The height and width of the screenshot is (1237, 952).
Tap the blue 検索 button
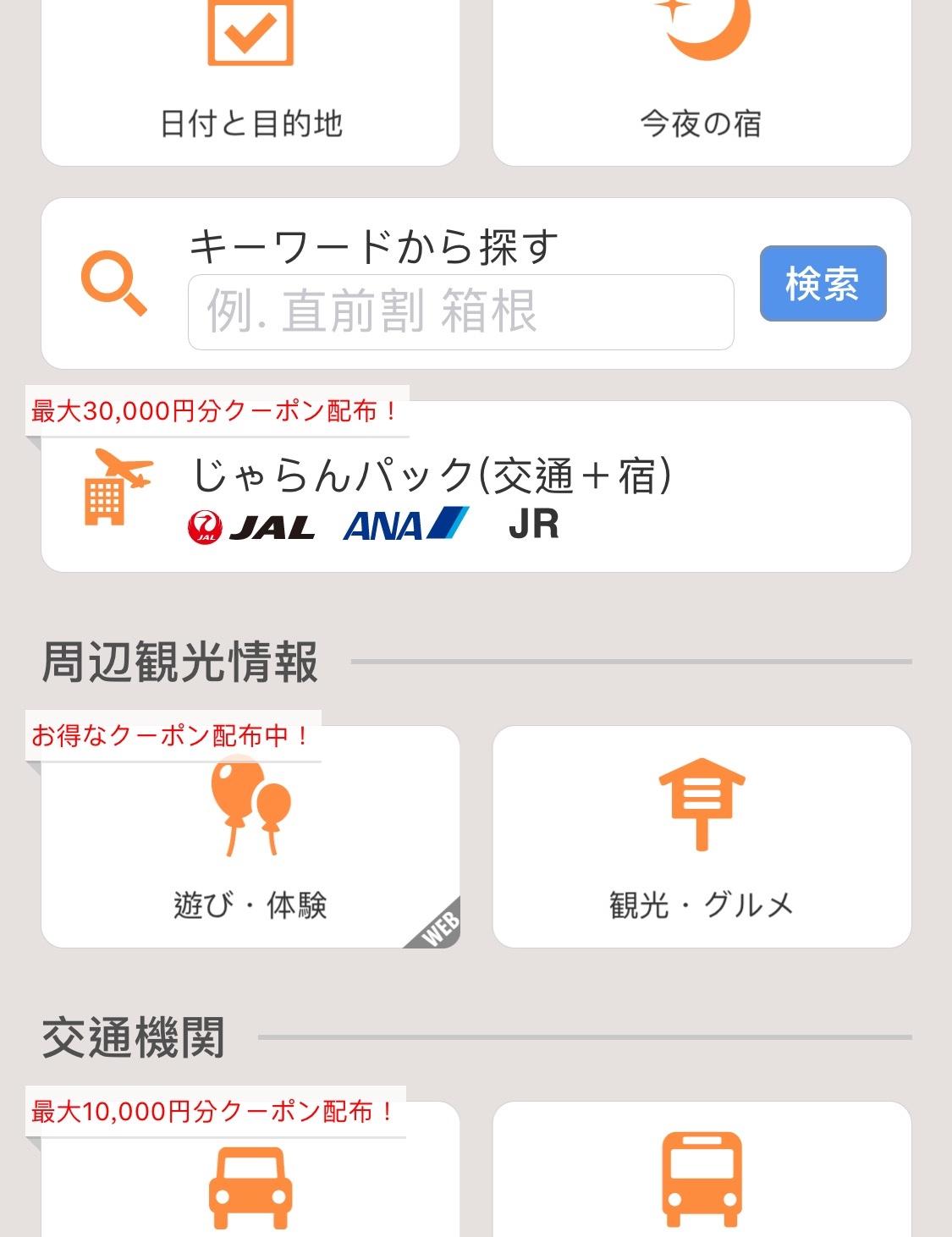823,283
